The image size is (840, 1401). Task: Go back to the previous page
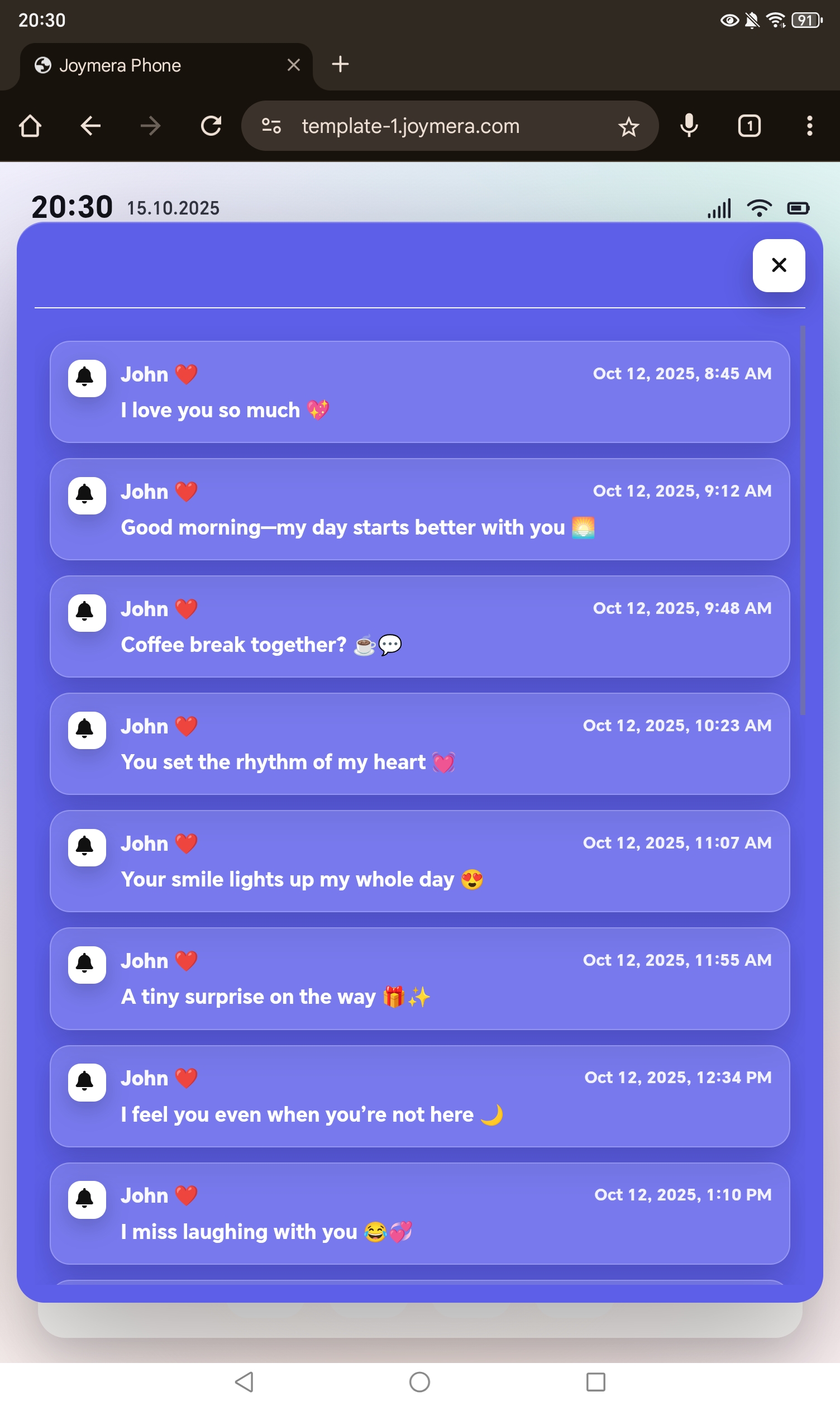click(x=90, y=126)
